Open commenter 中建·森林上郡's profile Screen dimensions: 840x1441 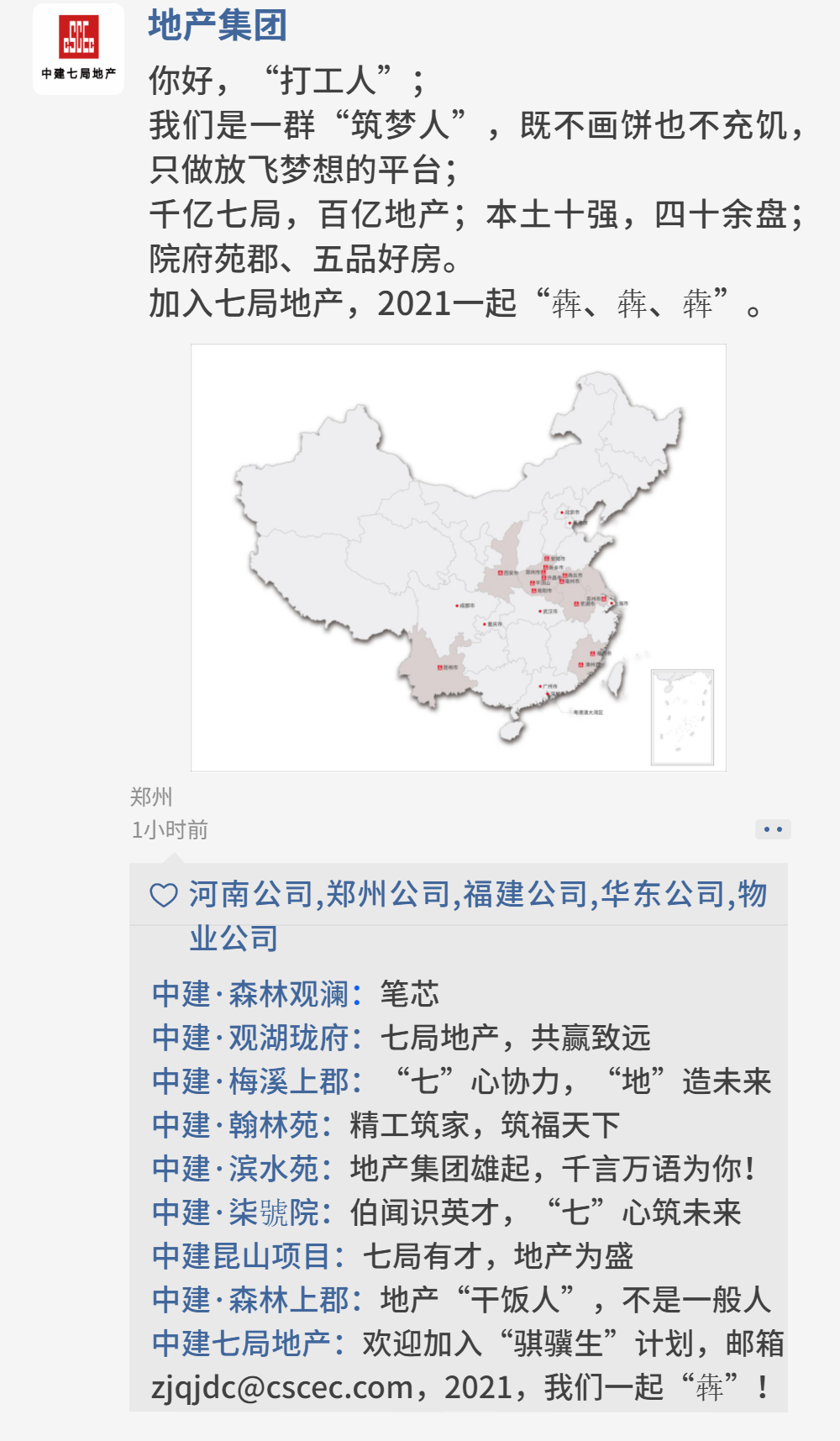pyautogui.click(x=249, y=1300)
